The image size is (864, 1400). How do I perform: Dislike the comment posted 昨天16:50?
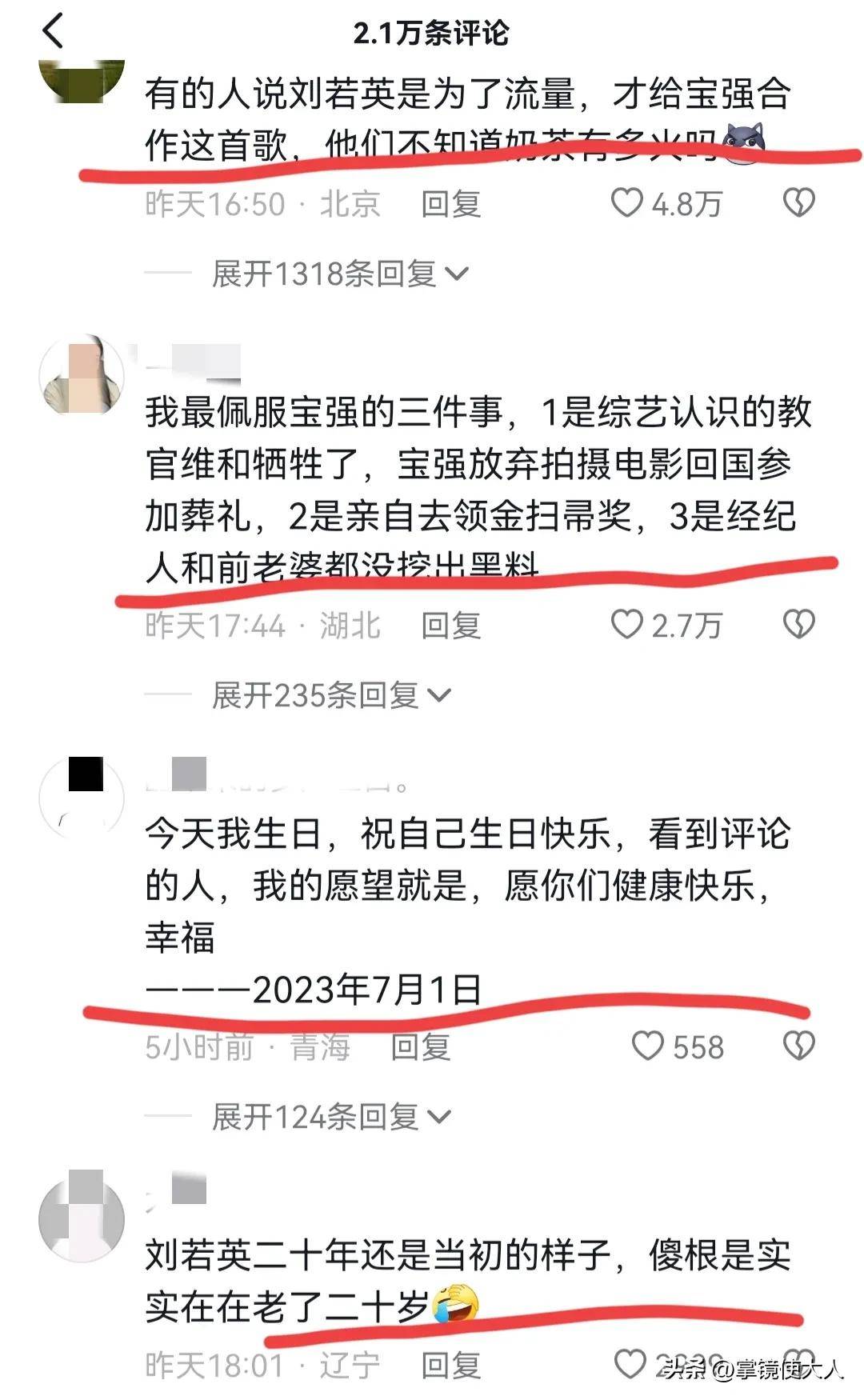[x=798, y=203]
